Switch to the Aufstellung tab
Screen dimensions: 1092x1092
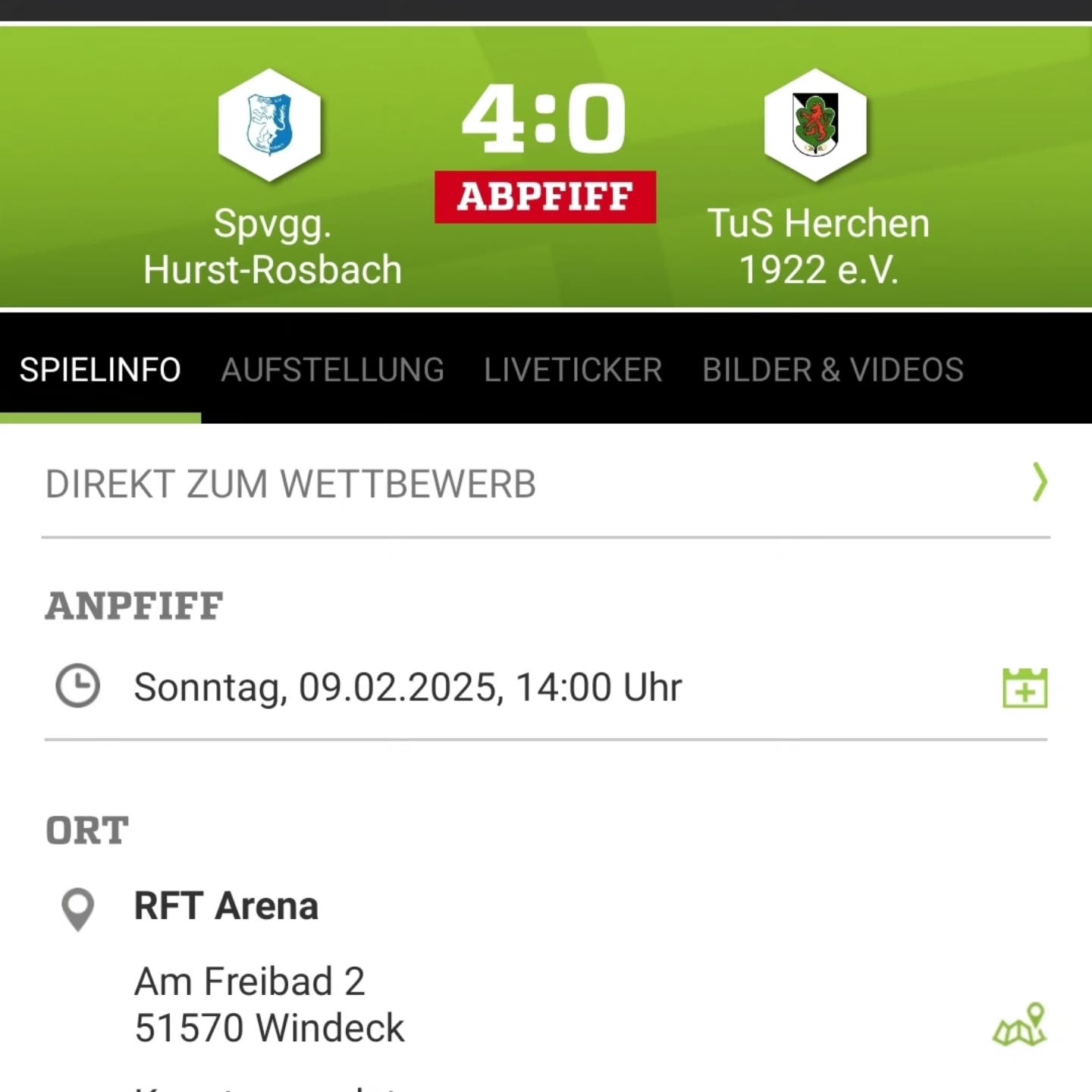pyautogui.click(x=332, y=370)
